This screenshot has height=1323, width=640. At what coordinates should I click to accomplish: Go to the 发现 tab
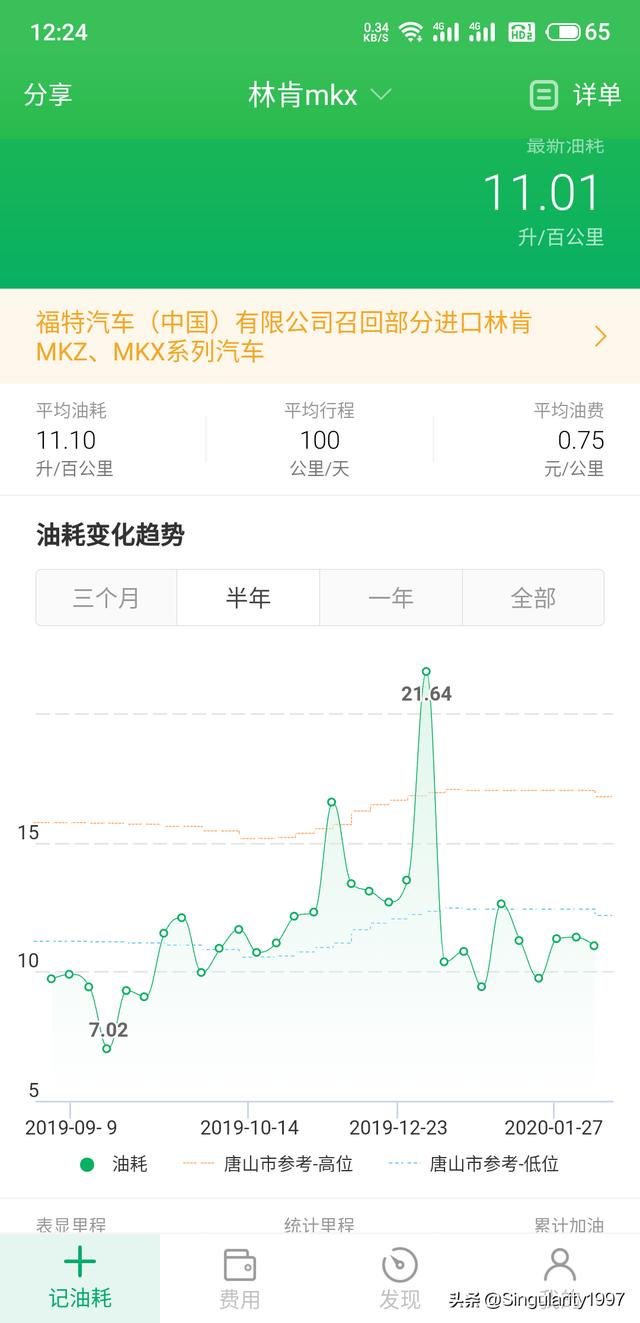(400, 1278)
